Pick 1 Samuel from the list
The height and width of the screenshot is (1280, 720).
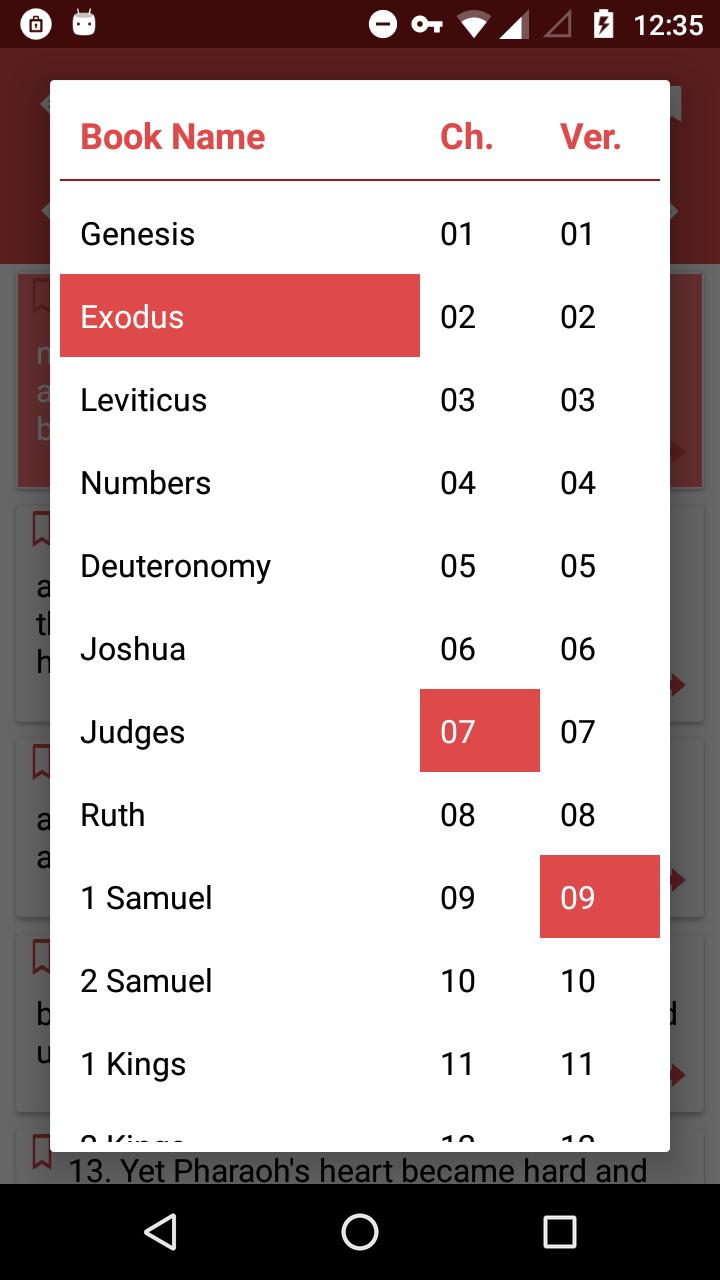pyautogui.click(x=146, y=898)
